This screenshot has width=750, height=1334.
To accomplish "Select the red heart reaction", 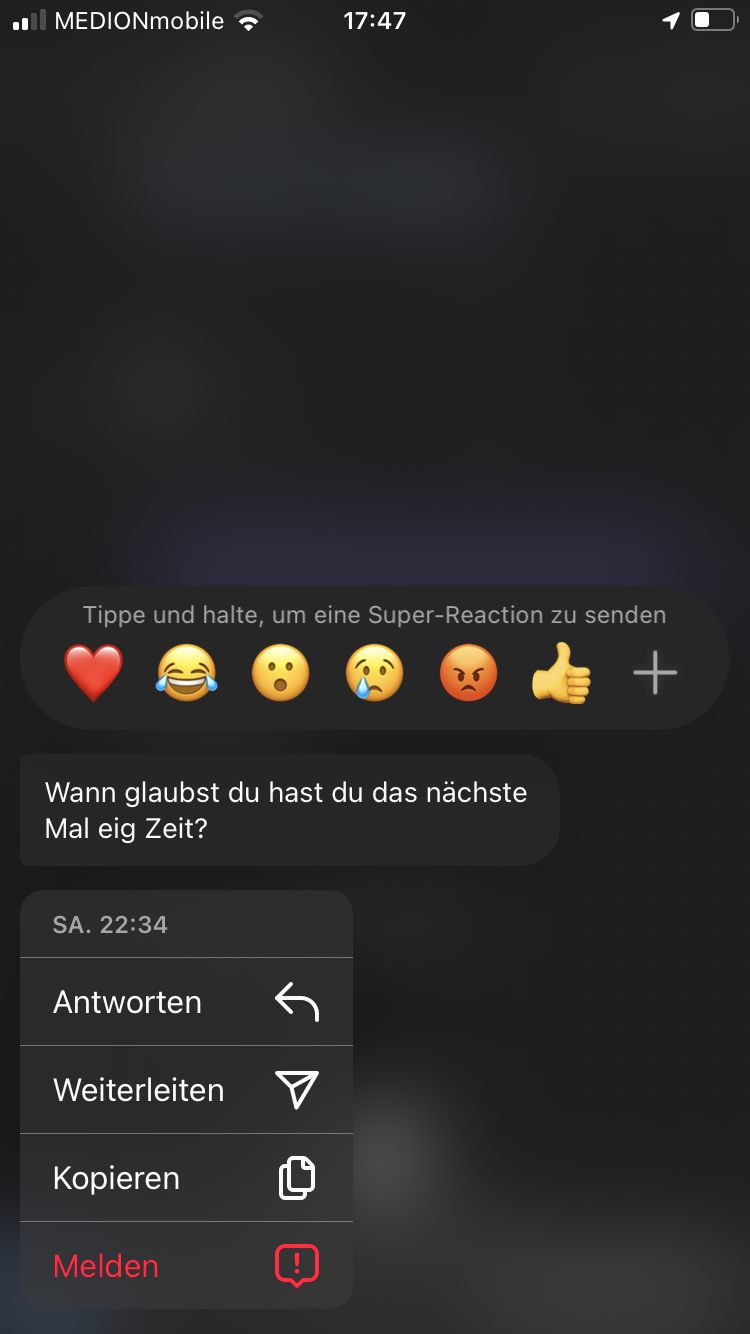I will [x=93, y=672].
